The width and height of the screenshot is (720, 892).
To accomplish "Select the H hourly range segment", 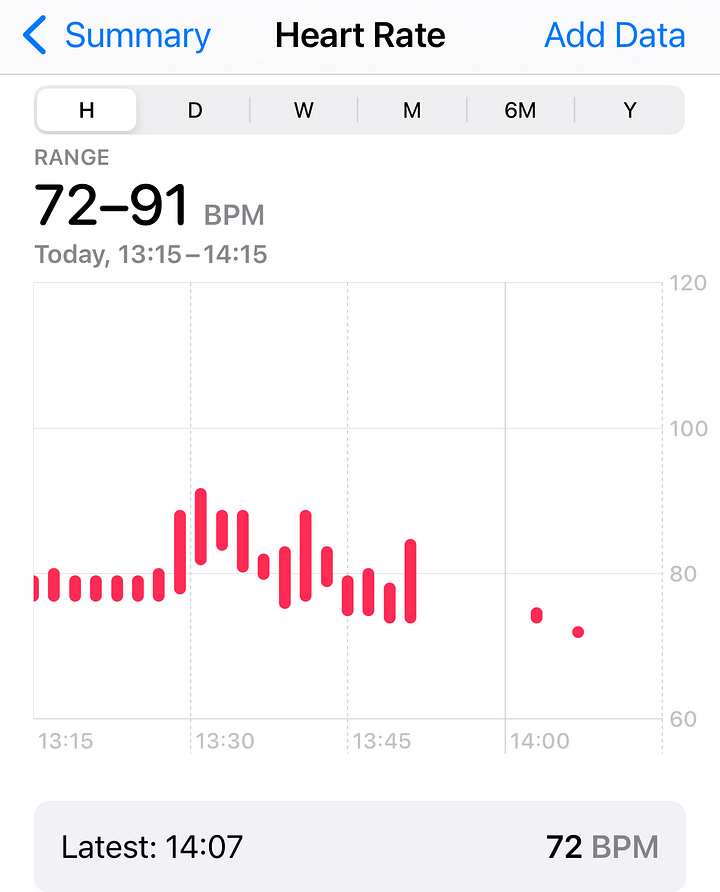I will click(x=87, y=110).
